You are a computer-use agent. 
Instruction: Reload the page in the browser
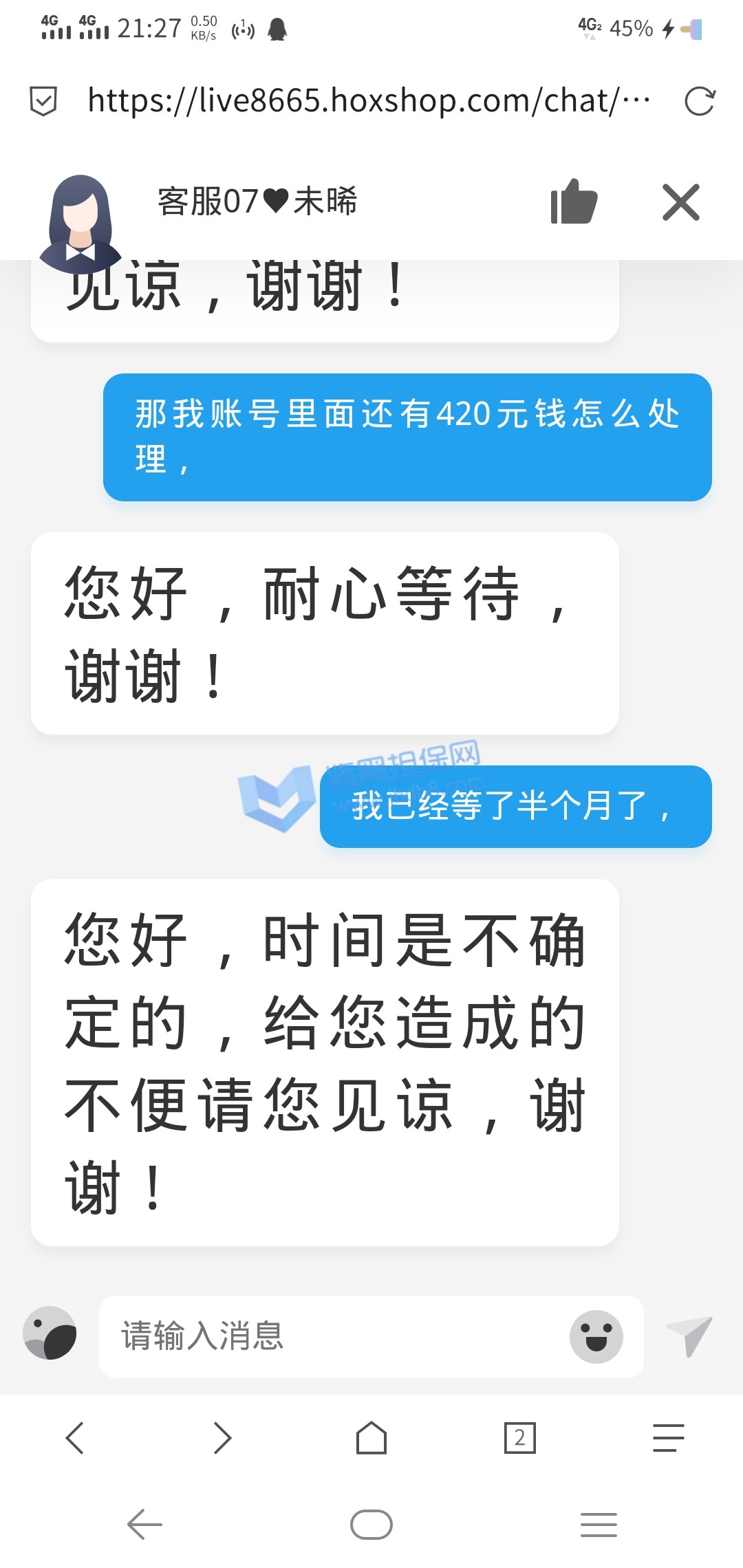(x=700, y=102)
